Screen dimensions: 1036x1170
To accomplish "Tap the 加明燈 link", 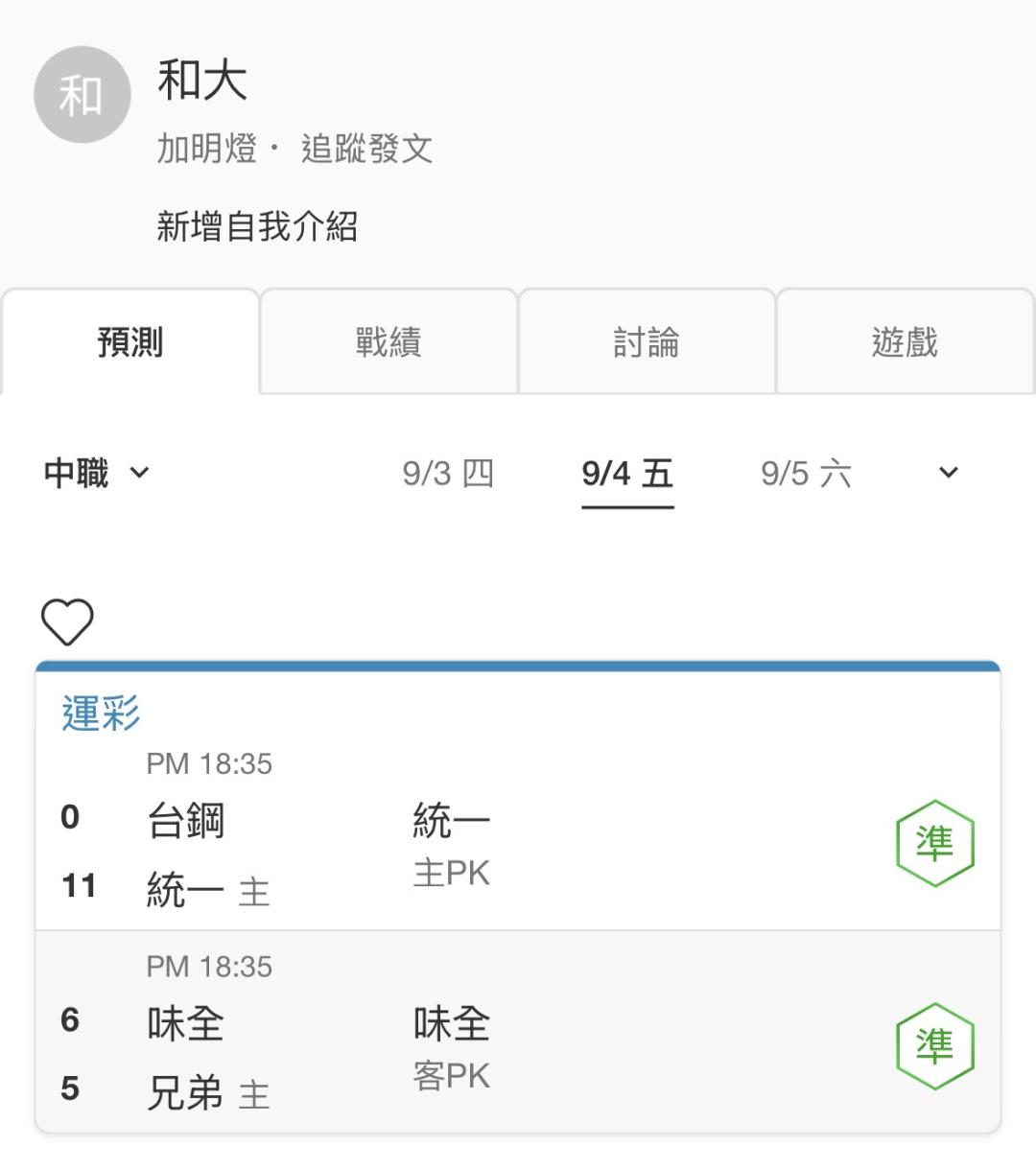I will coord(207,149).
